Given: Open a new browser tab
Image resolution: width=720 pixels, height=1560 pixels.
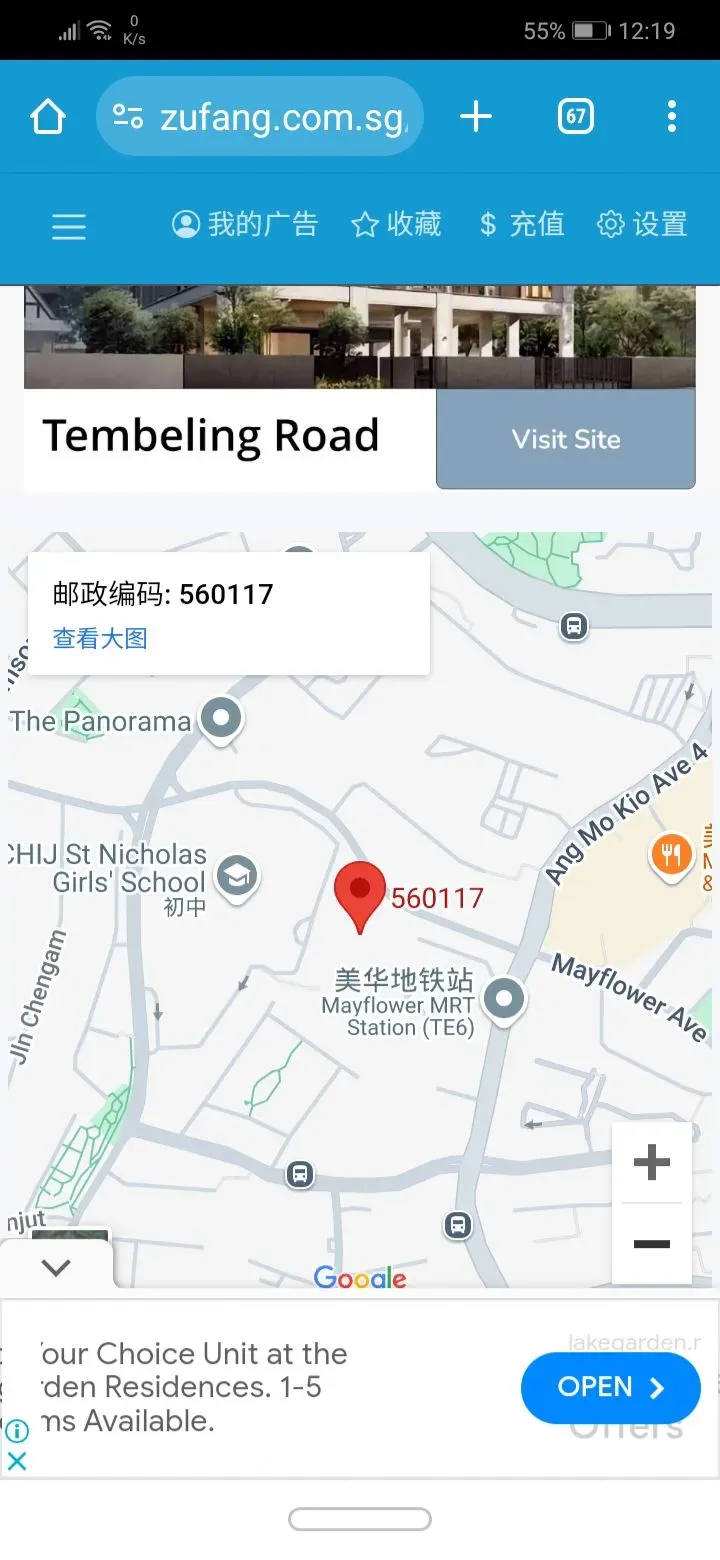Looking at the screenshot, I should coord(476,117).
